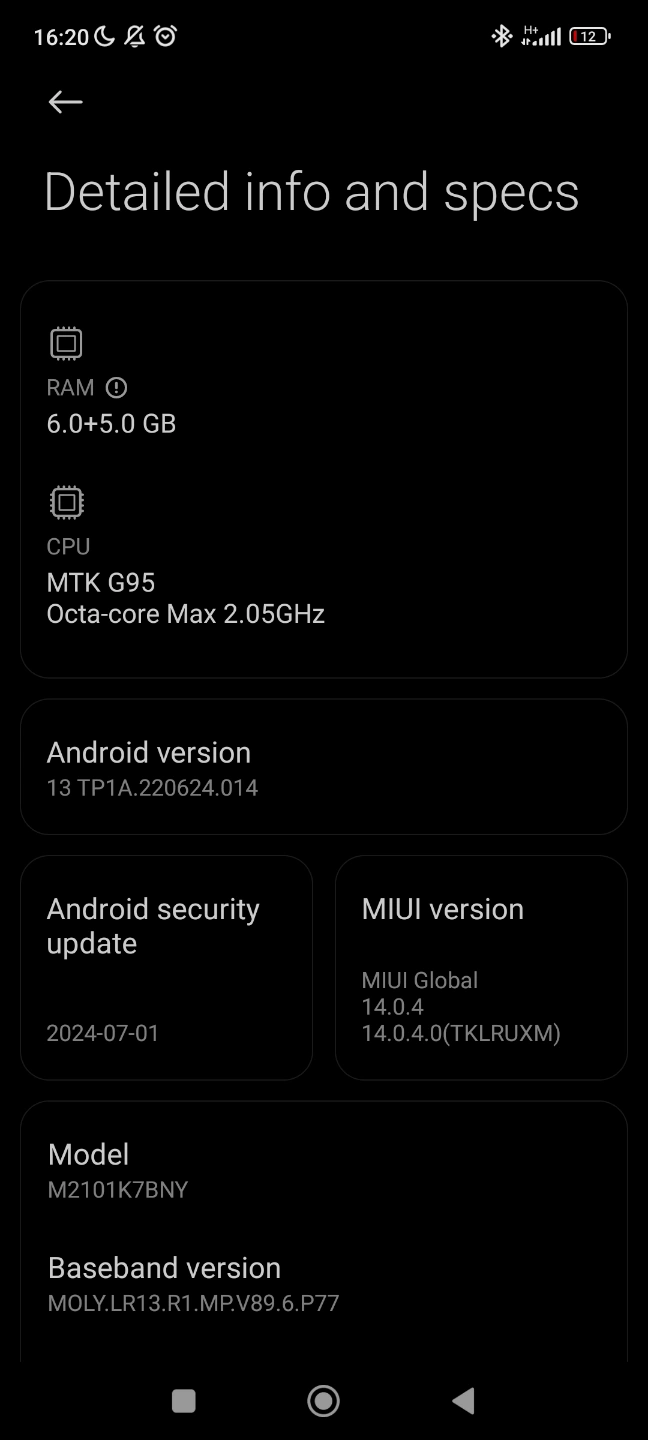Open recent apps with square button
648x1440 pixels.
pyautogui.click(x=184, y=1400)
